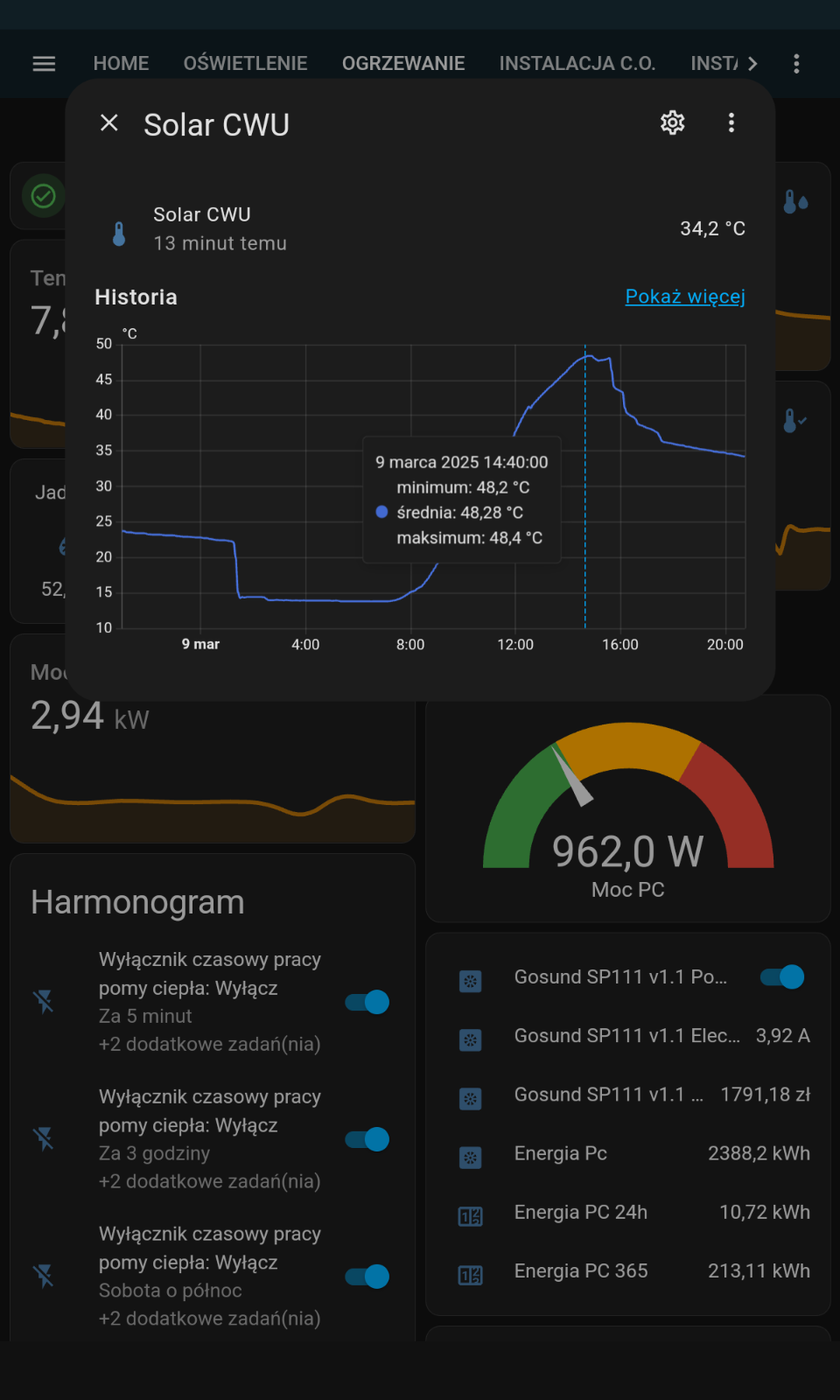Show more tabs with the right chevron
Image resolution: width=840 pixels, height=1400 pixels.
pyautogui.click(x=752, y=63)
